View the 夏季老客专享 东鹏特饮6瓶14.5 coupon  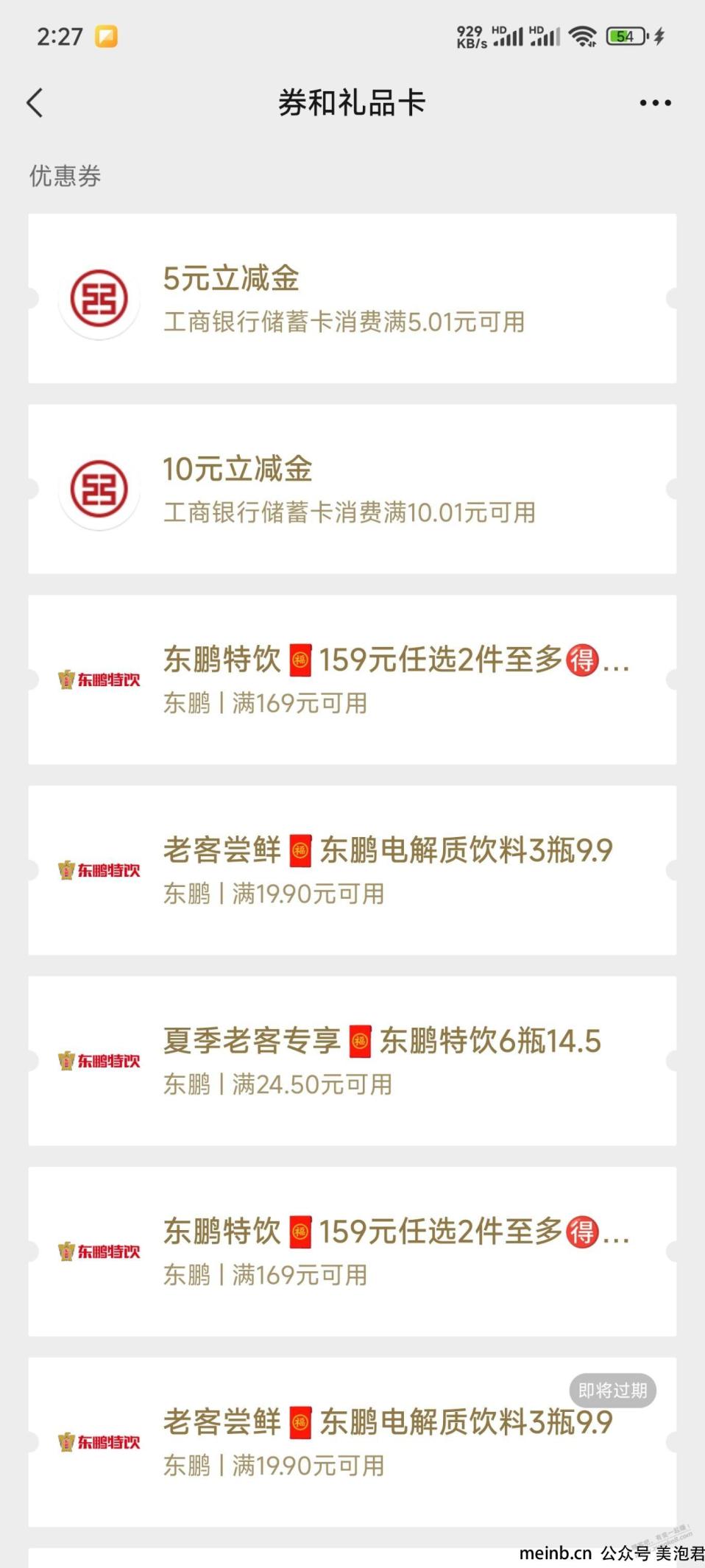(352, 1061)
